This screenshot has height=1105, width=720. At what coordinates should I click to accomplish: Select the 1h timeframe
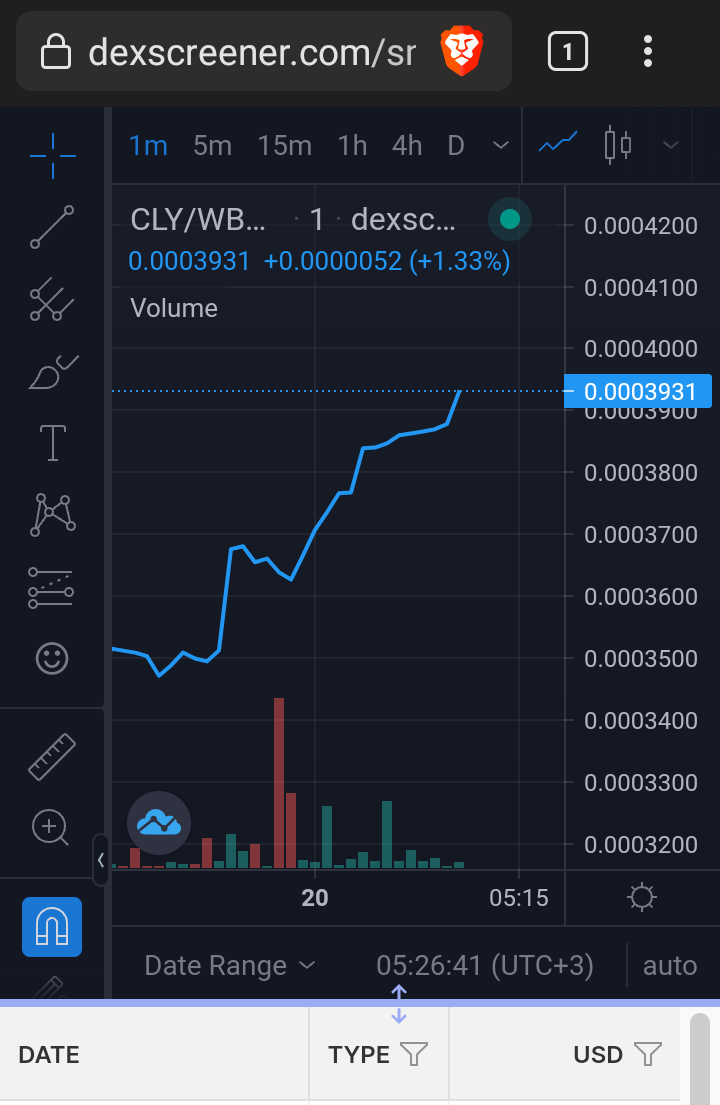click(x=352, y=146)
